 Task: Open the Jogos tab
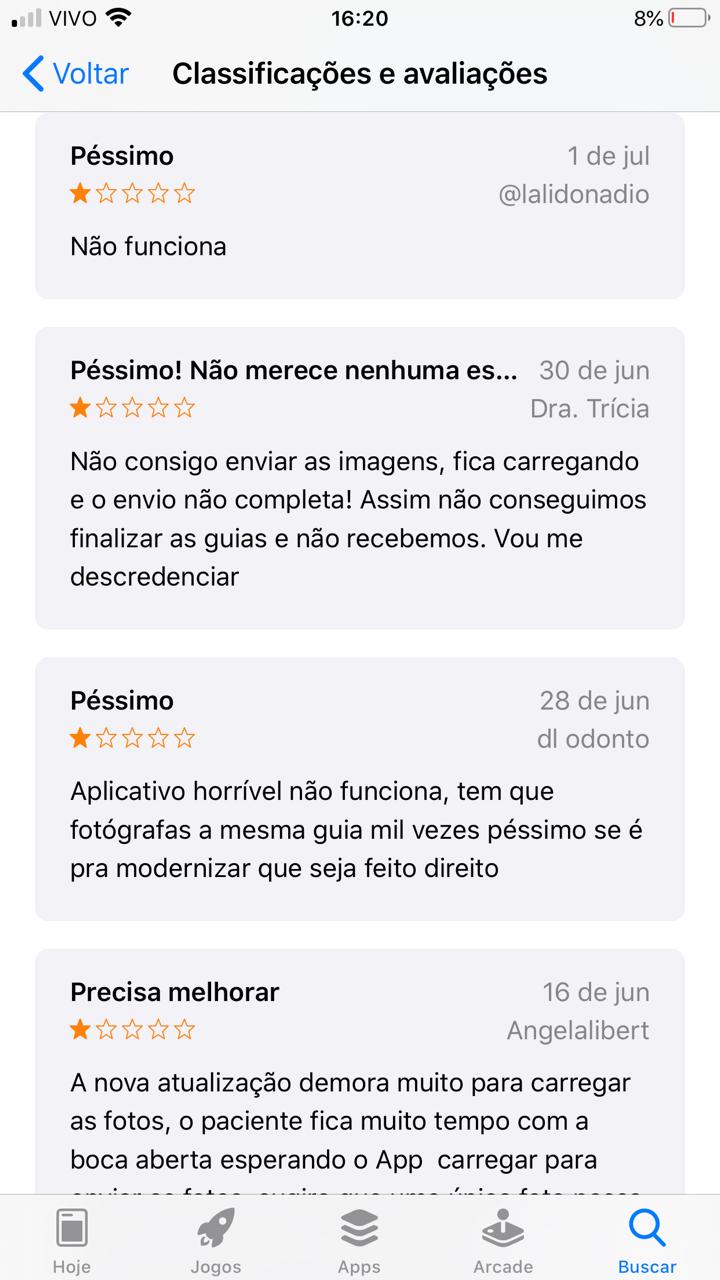click(x=216, y=1240)
